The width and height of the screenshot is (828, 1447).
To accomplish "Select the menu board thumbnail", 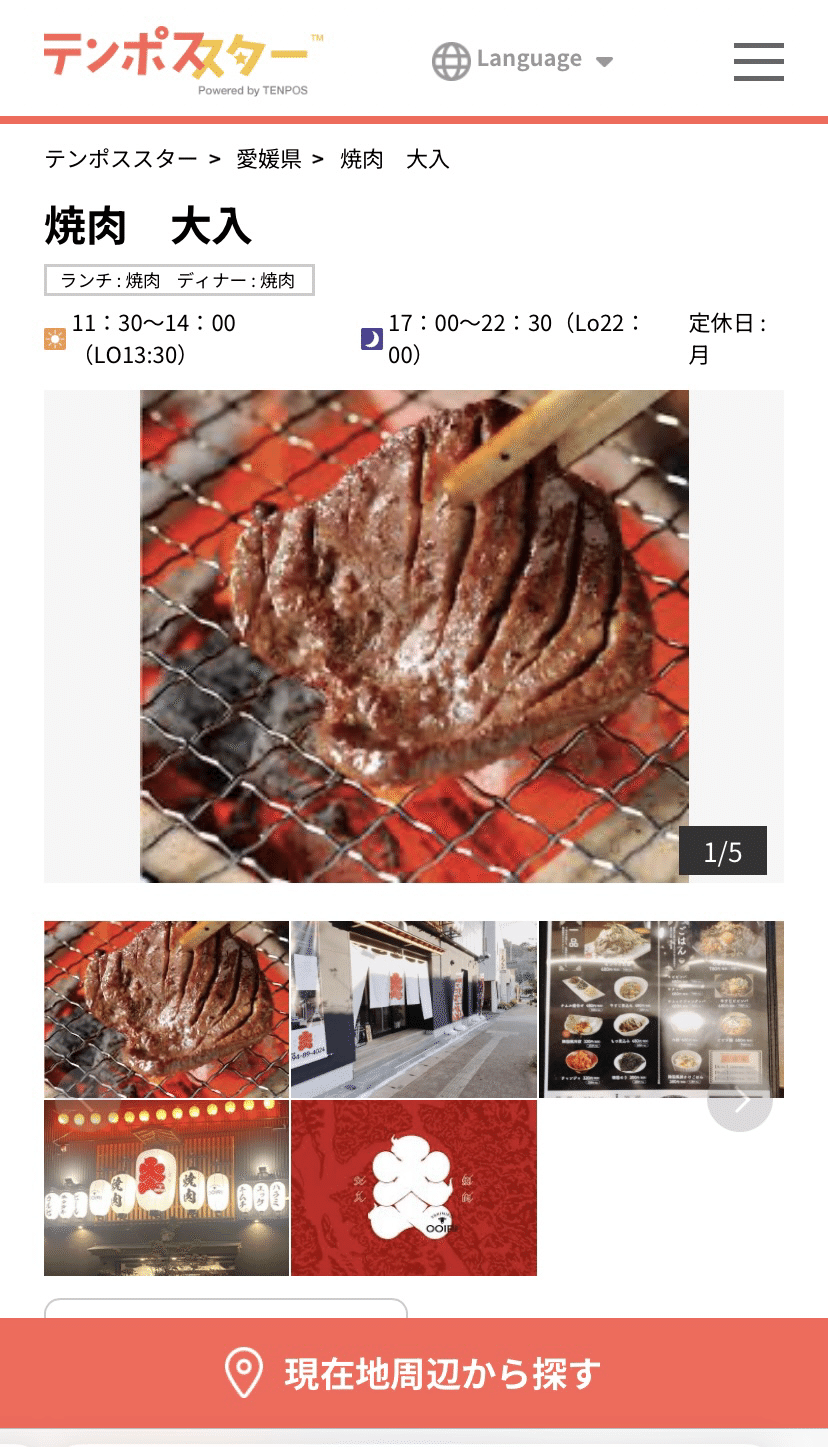I will [x=661, y=1009].
